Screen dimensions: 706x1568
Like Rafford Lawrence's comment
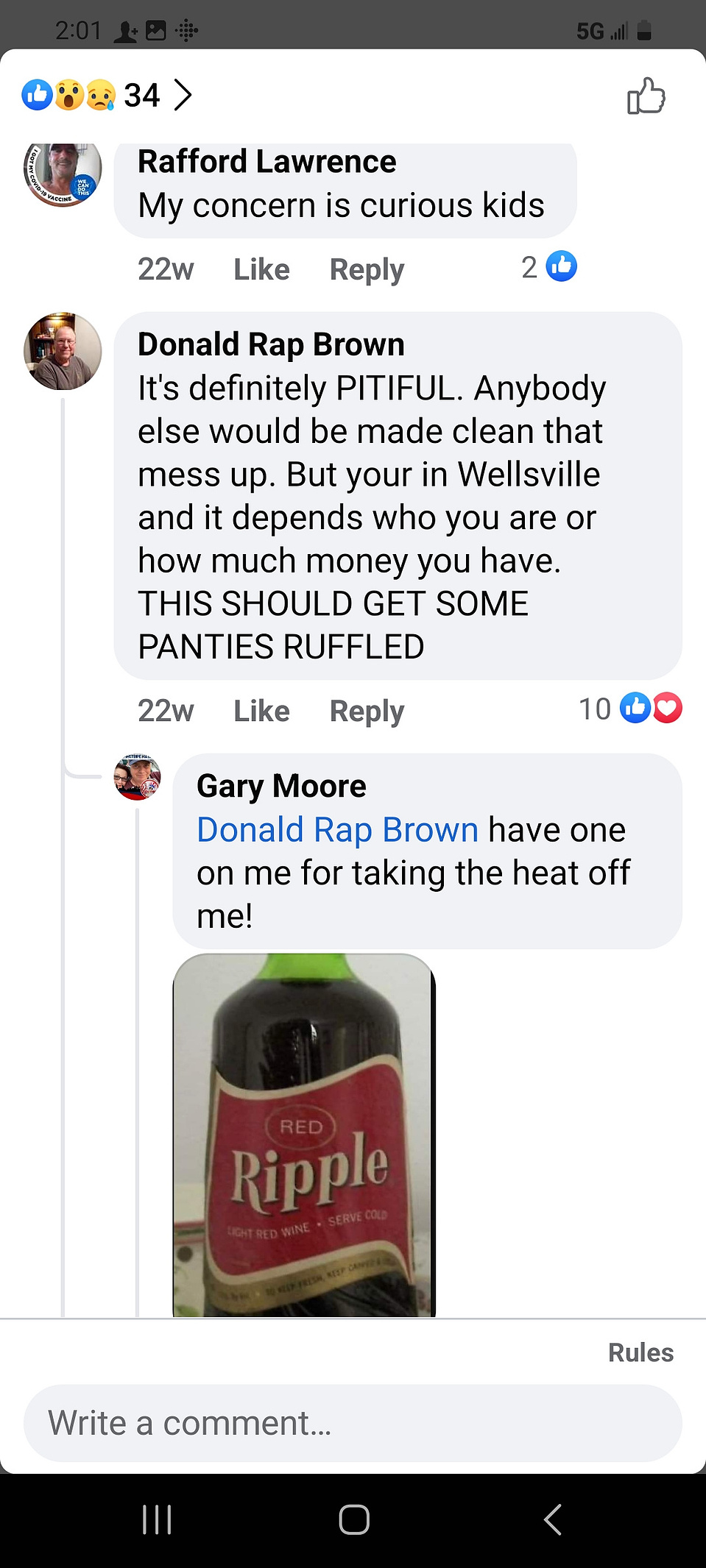(x=261, y=269)
